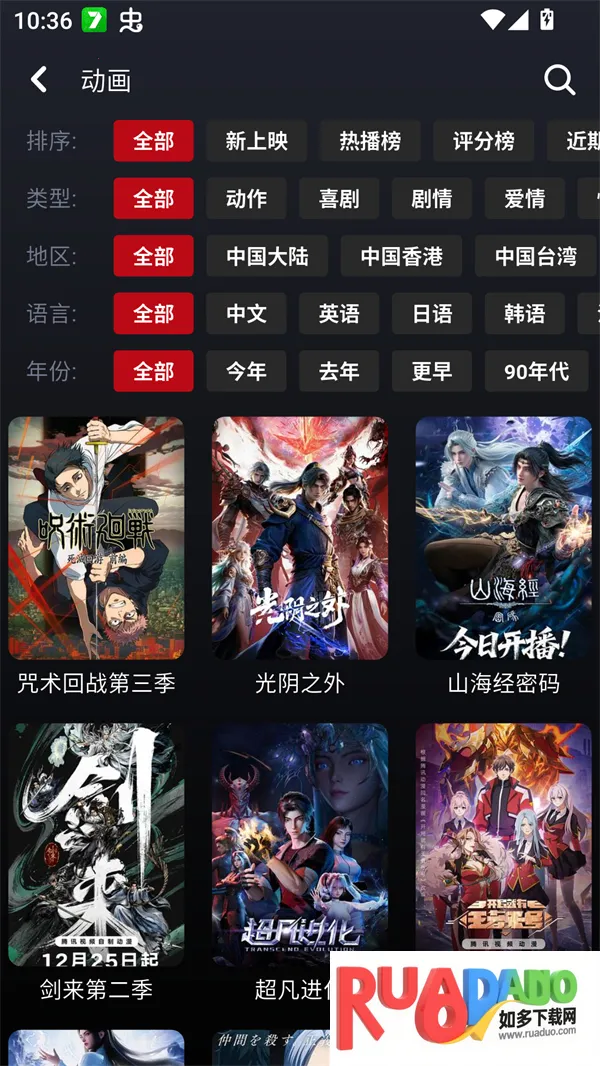600x1066 pixels.
Task: Sort by 评分榜
Action: (483, 141)
